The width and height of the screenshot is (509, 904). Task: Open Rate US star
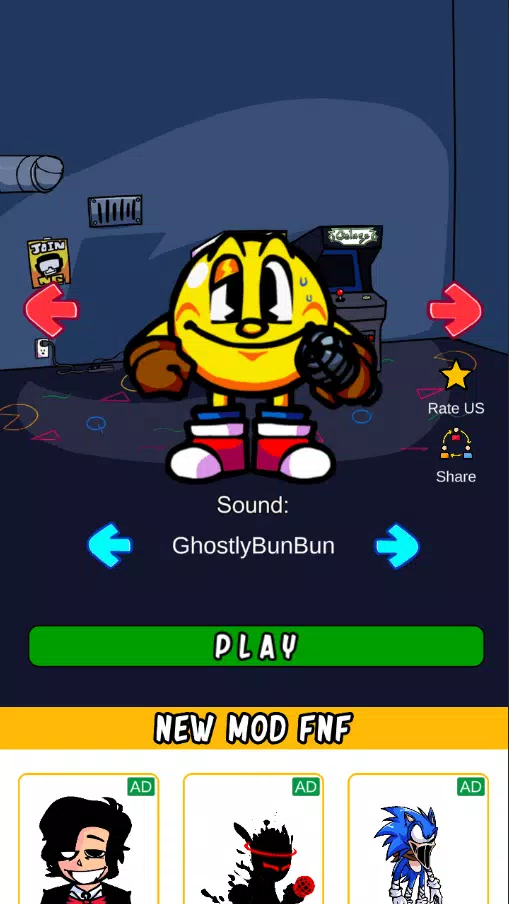tap(455, 376)
